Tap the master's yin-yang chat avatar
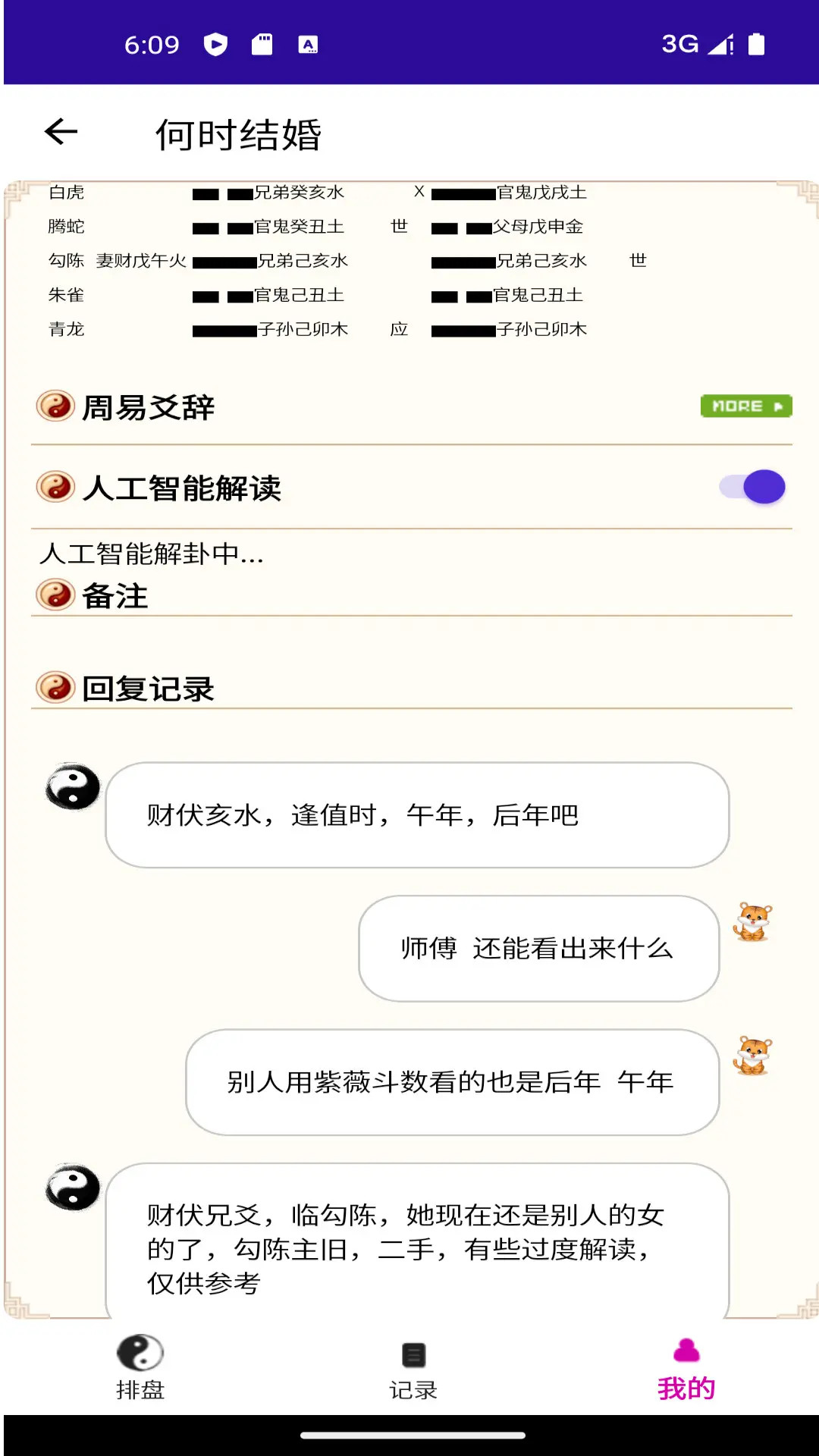The height and width of the screenshot is (1456, 819). pyautogui.click(x=72, y=789)
